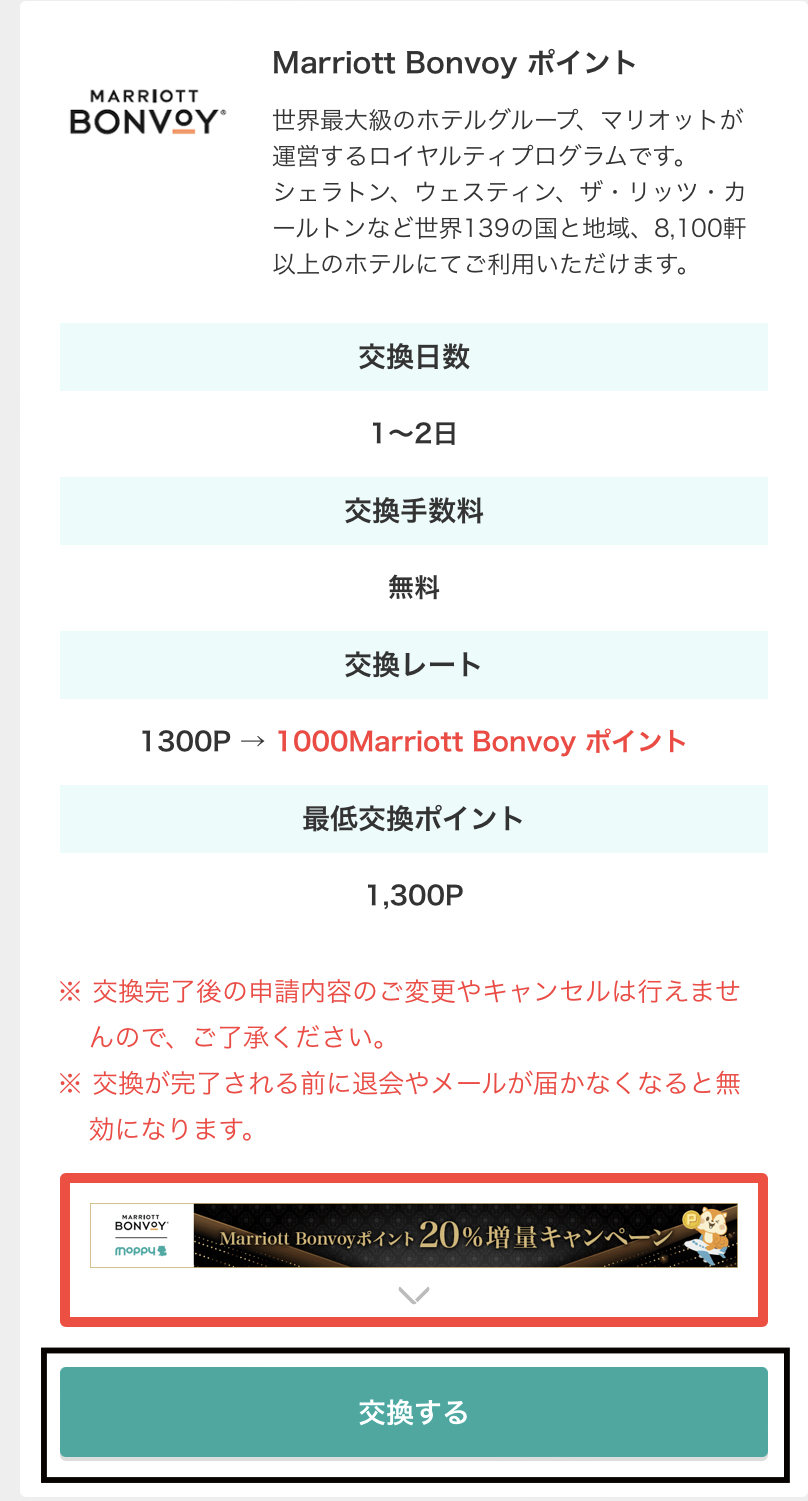Expand the campaign details chevron
Image resolution: width=808 pixels, height=1501 pixels.
(x=413, y=1295)
